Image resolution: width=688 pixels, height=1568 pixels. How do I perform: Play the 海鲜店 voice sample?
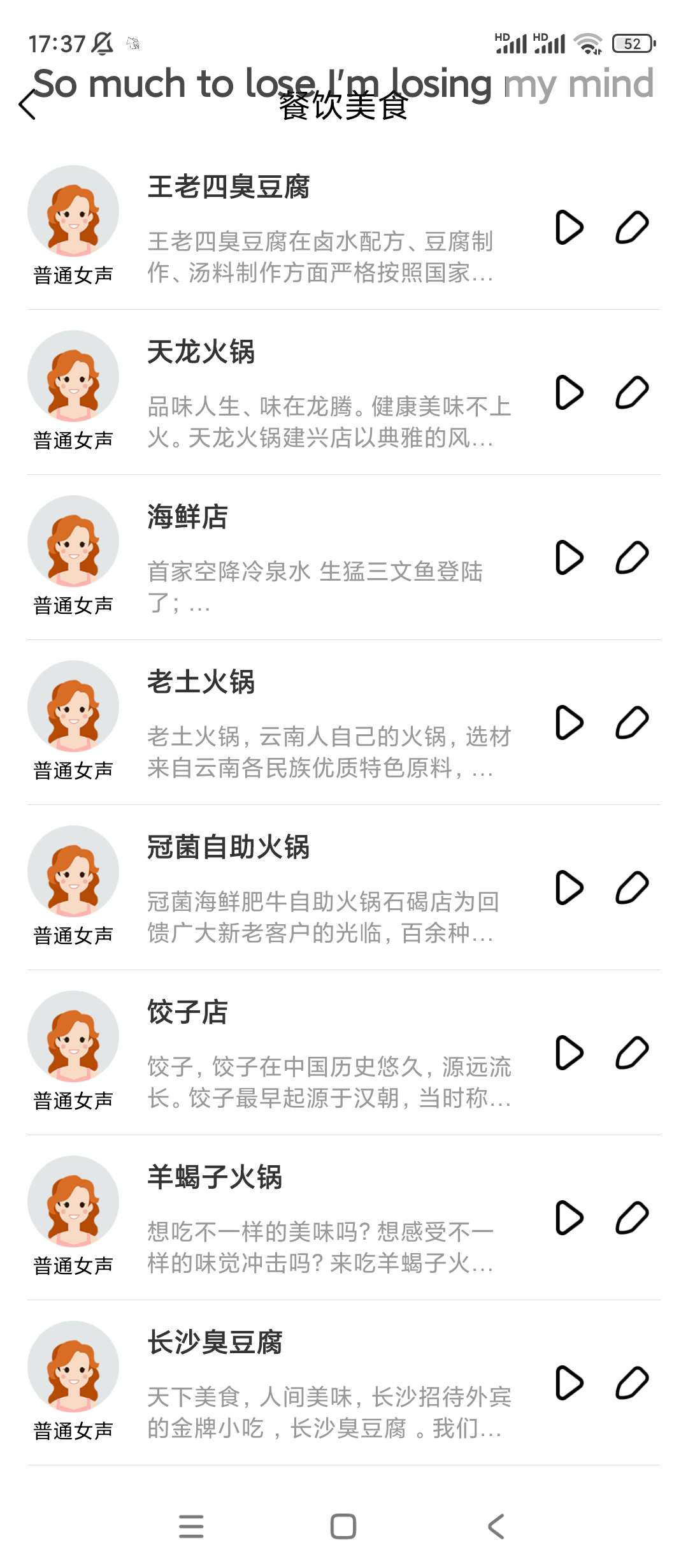click(569, 558)
